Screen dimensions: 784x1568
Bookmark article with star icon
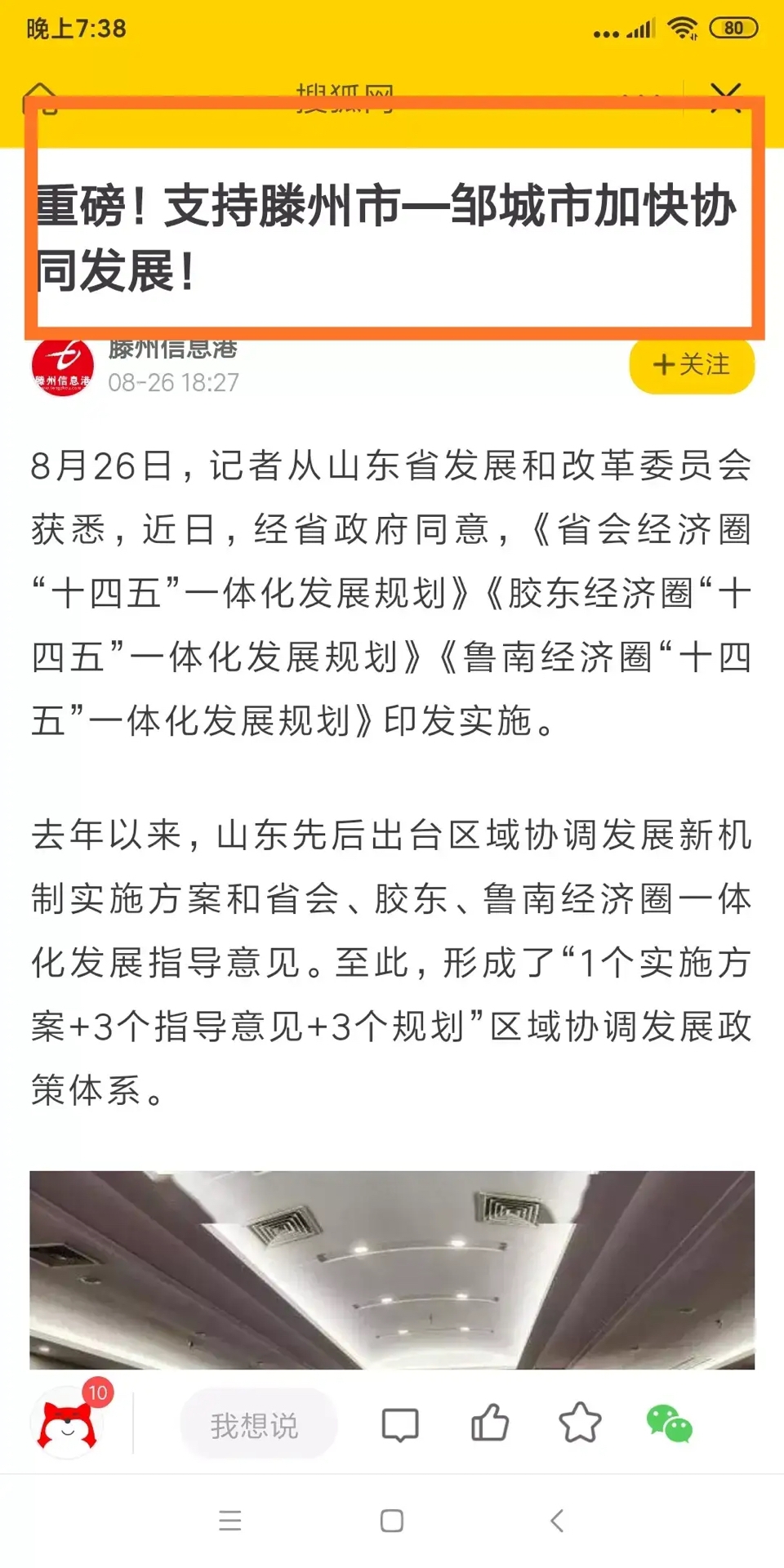pos(580,1423)
